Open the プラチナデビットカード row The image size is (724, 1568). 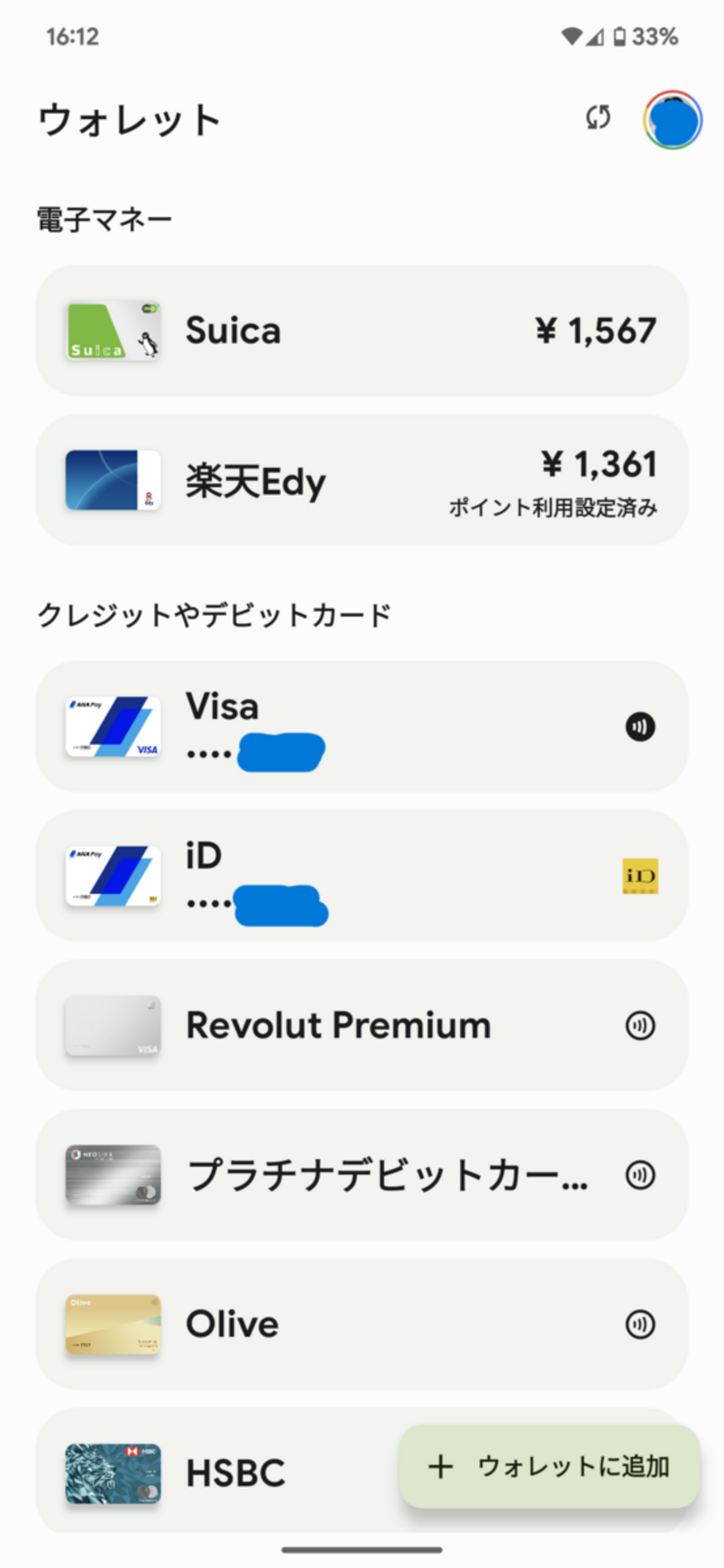pos(361,1175)
